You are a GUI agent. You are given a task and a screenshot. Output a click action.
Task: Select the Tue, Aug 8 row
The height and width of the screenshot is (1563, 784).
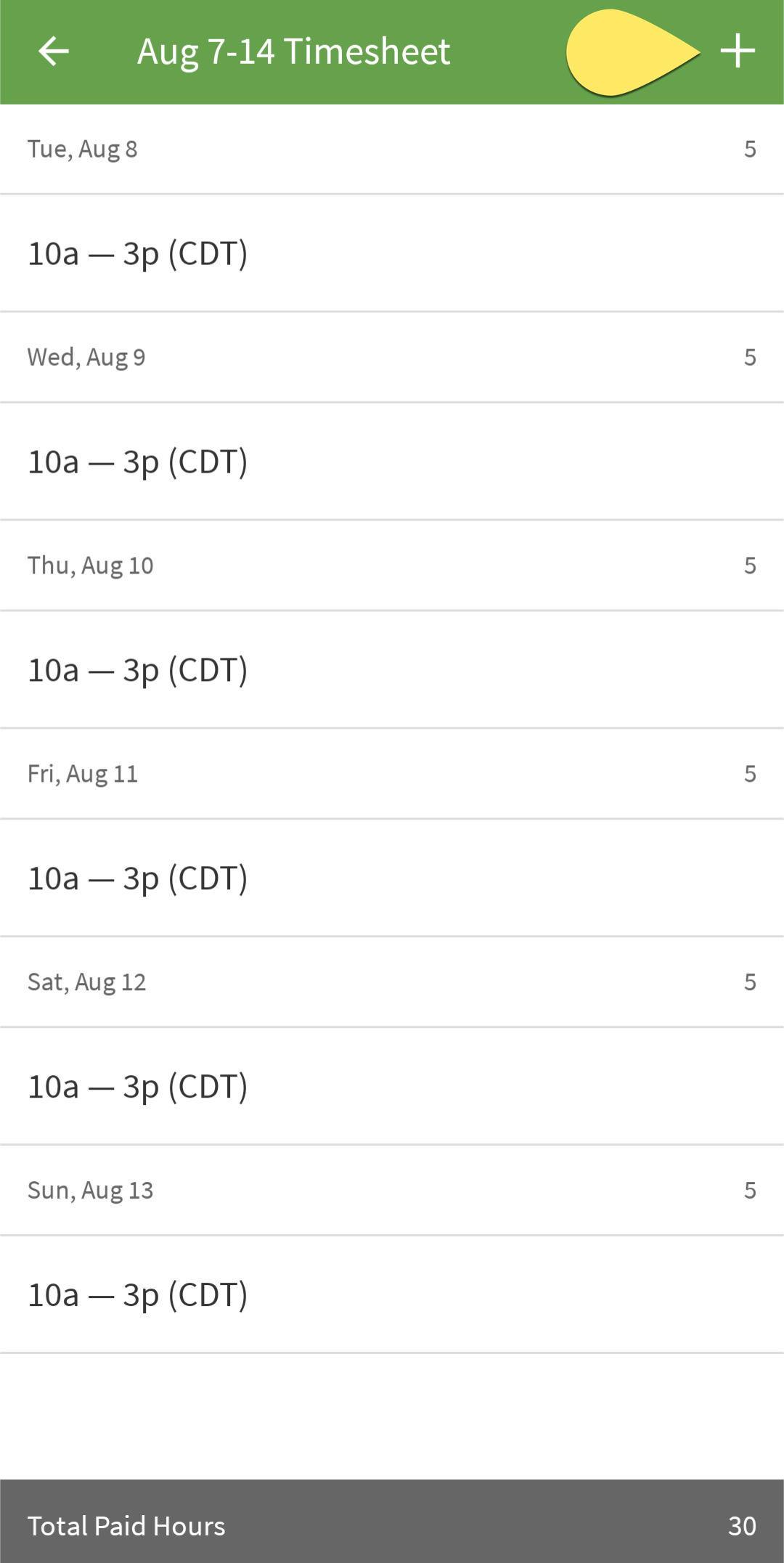click(x=392, y=149)
